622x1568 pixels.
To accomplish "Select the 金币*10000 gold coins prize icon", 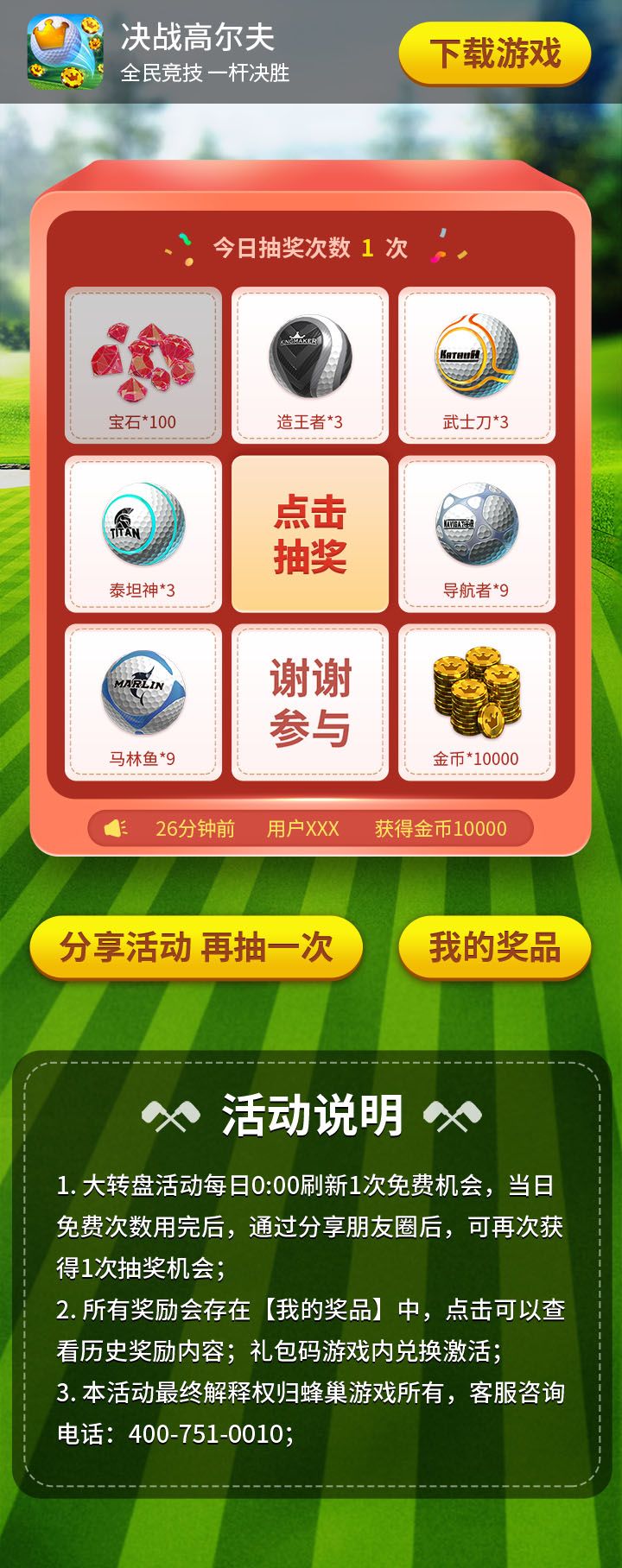I will tap(478, 693).
